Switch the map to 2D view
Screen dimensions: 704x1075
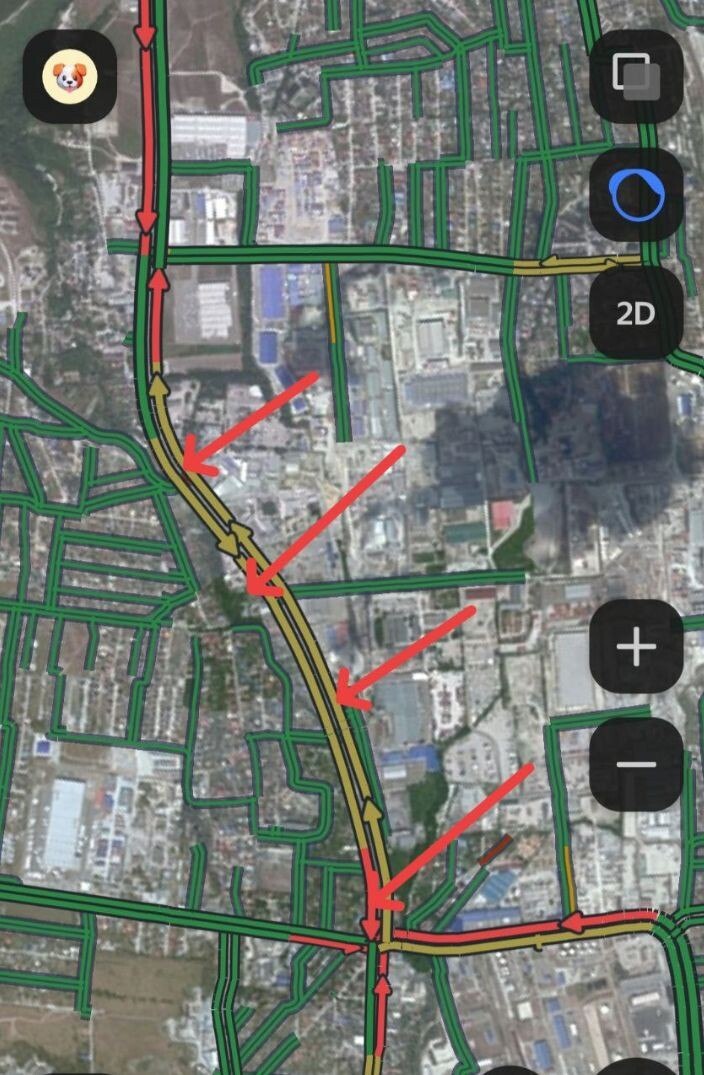click(636, 314)
